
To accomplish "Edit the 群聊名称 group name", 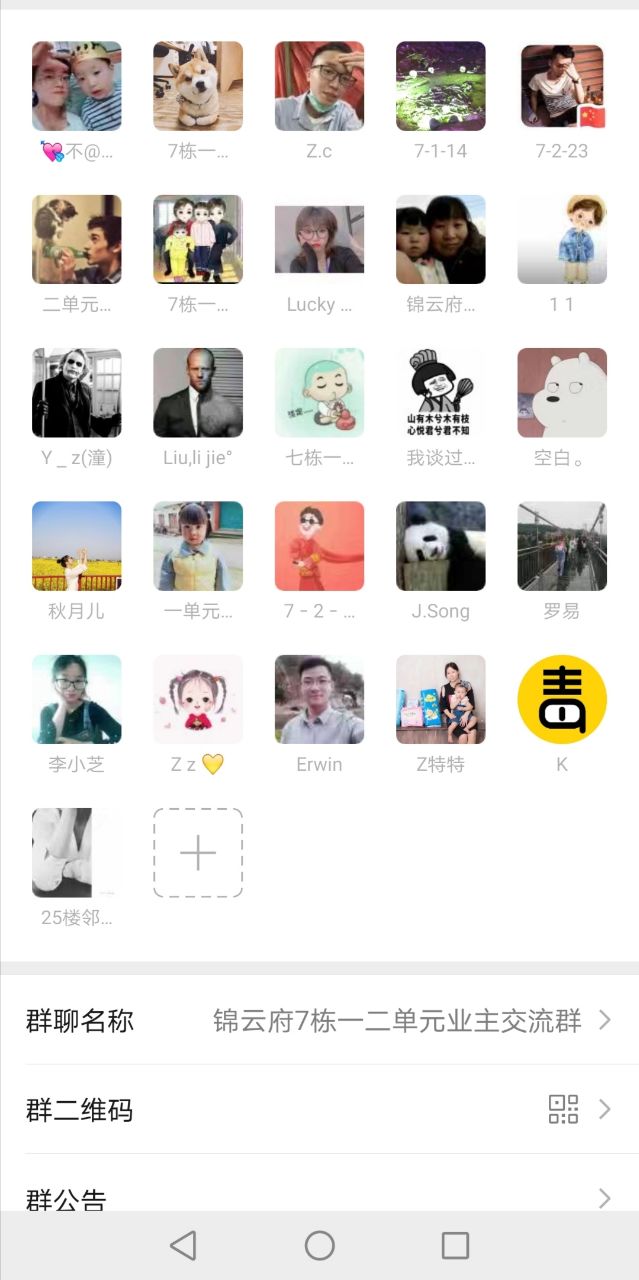I will pos(319,1021).
